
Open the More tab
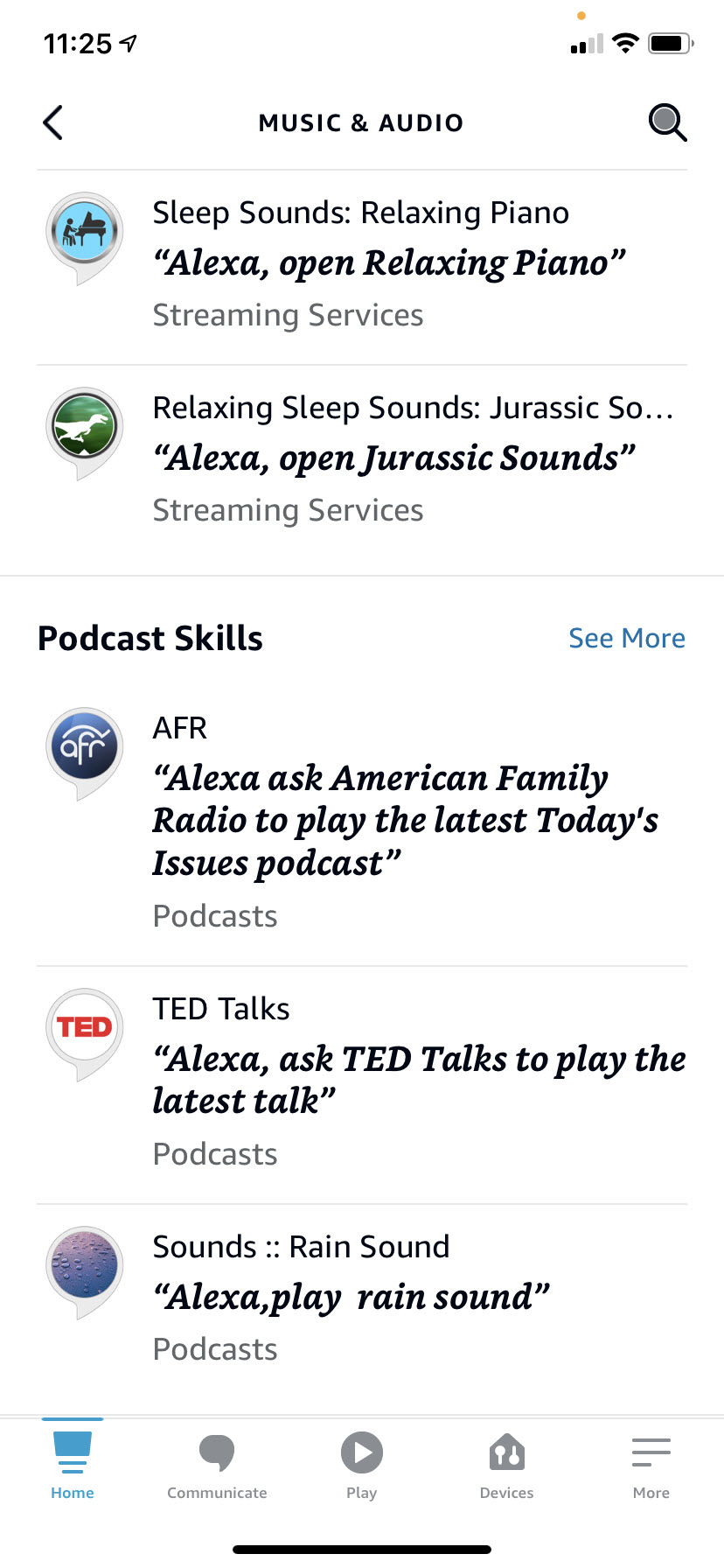tap(651, 1452)
